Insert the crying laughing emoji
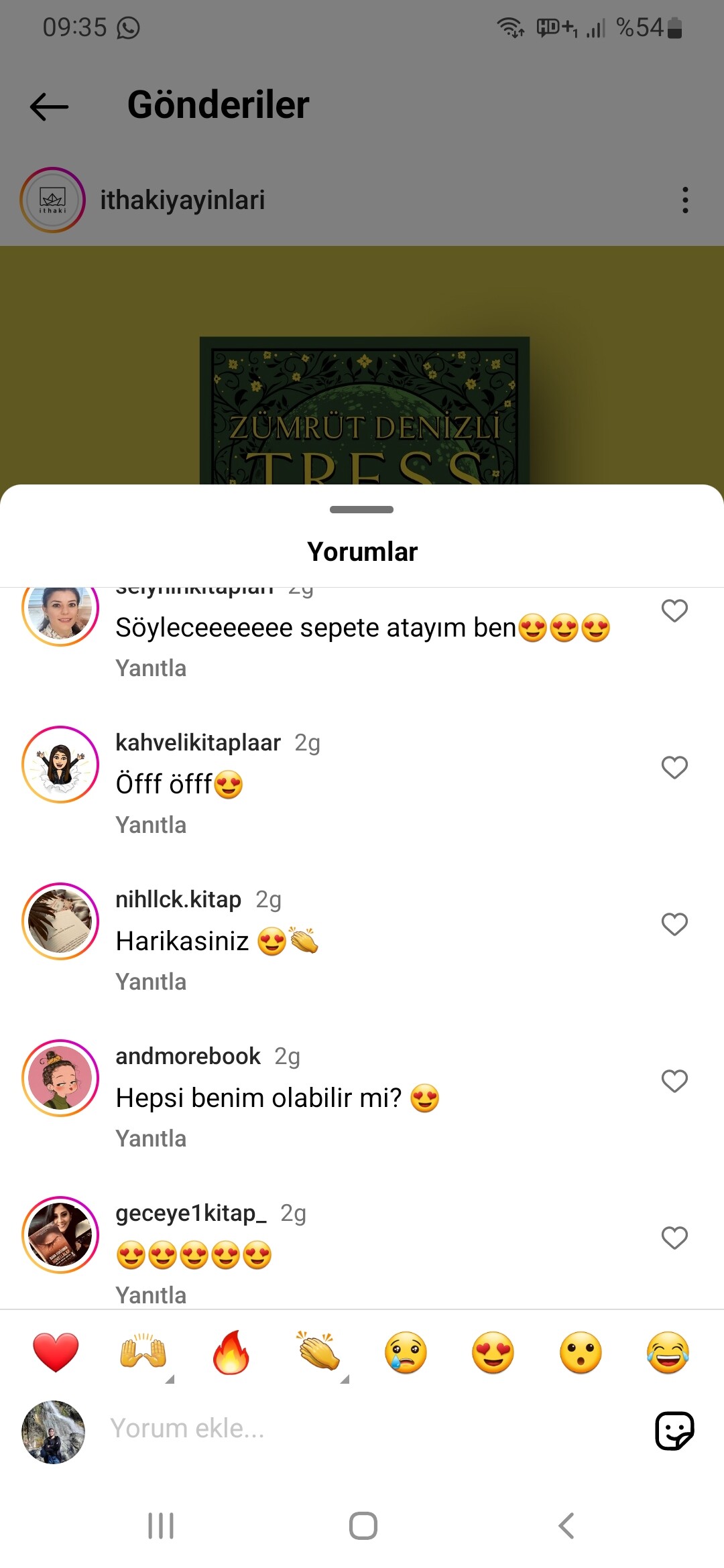 pos(668,1352)
